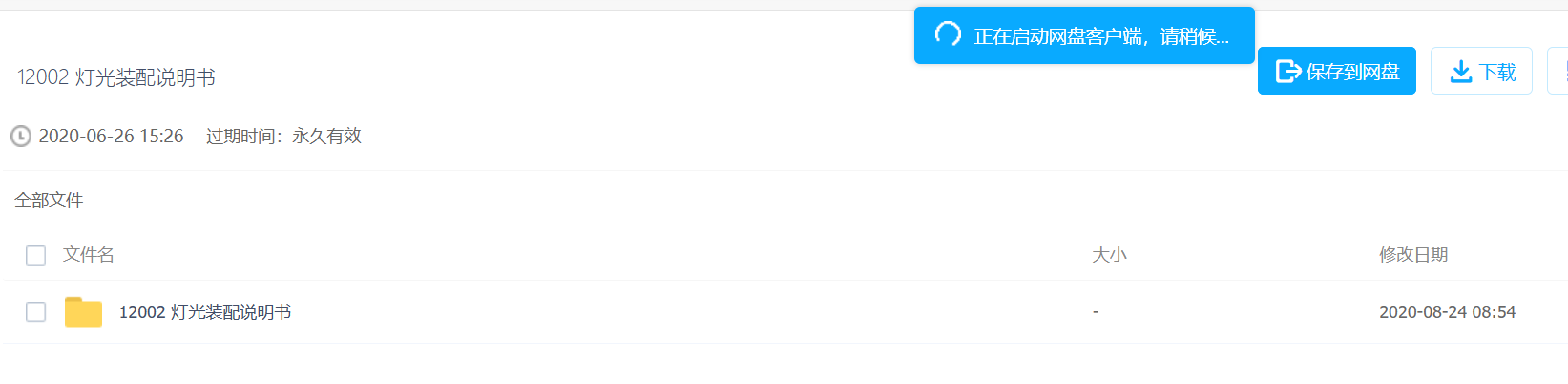Download the shared files
This screenshot has height=384, width=1568.
coord(1481,72)
